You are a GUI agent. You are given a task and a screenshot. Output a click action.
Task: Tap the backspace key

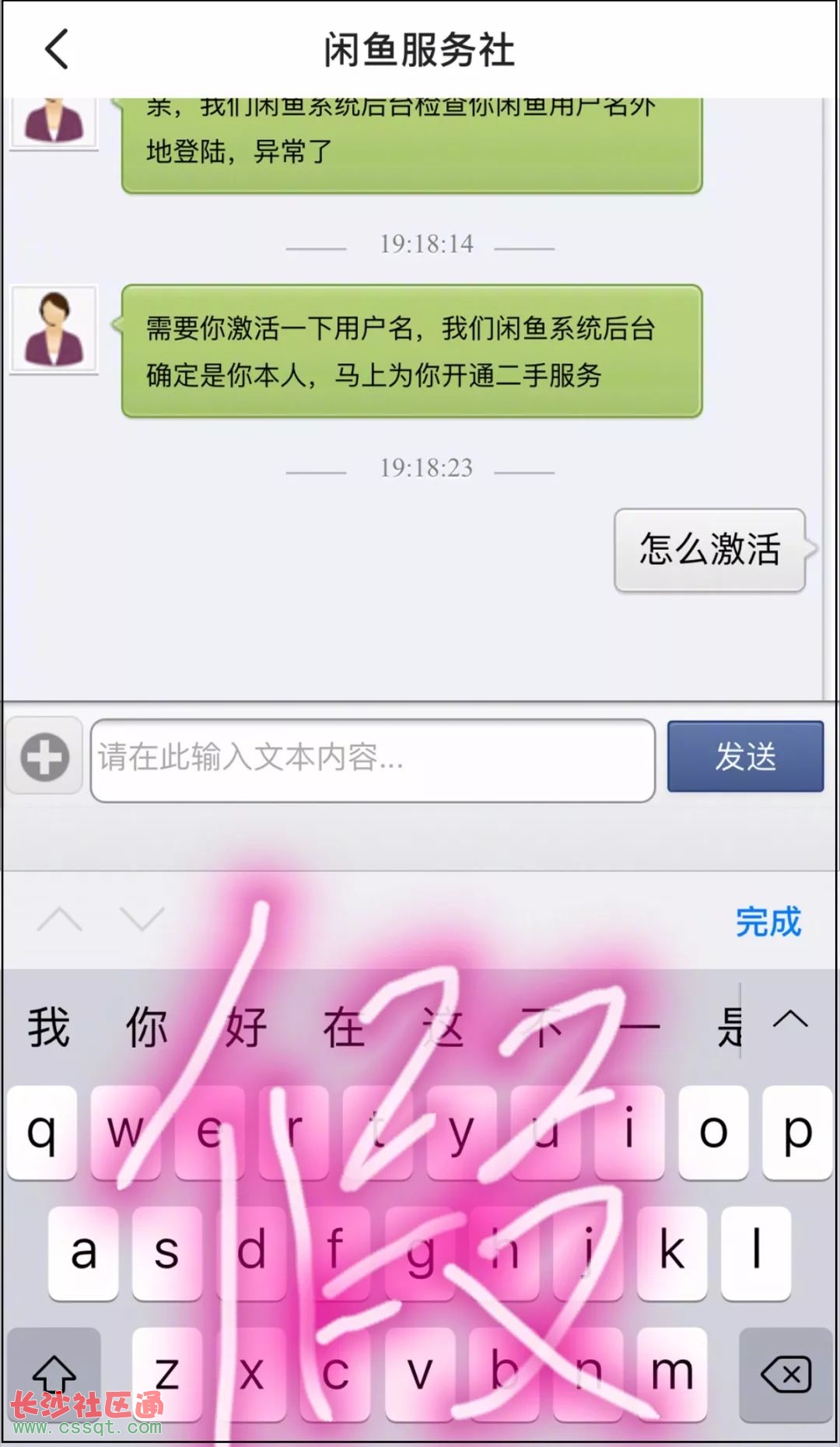pos(786,1375)
